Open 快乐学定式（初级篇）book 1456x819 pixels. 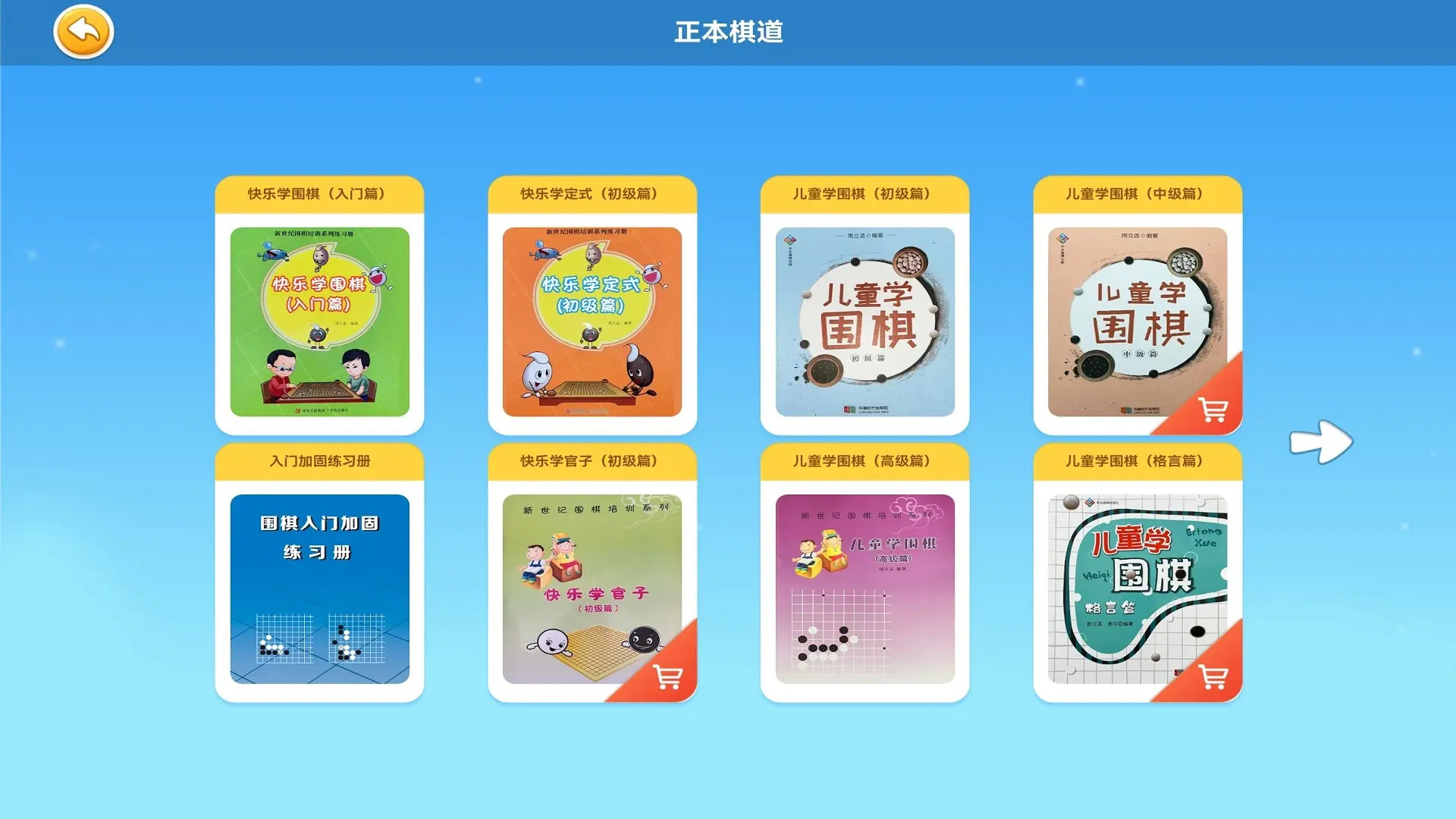591,322
